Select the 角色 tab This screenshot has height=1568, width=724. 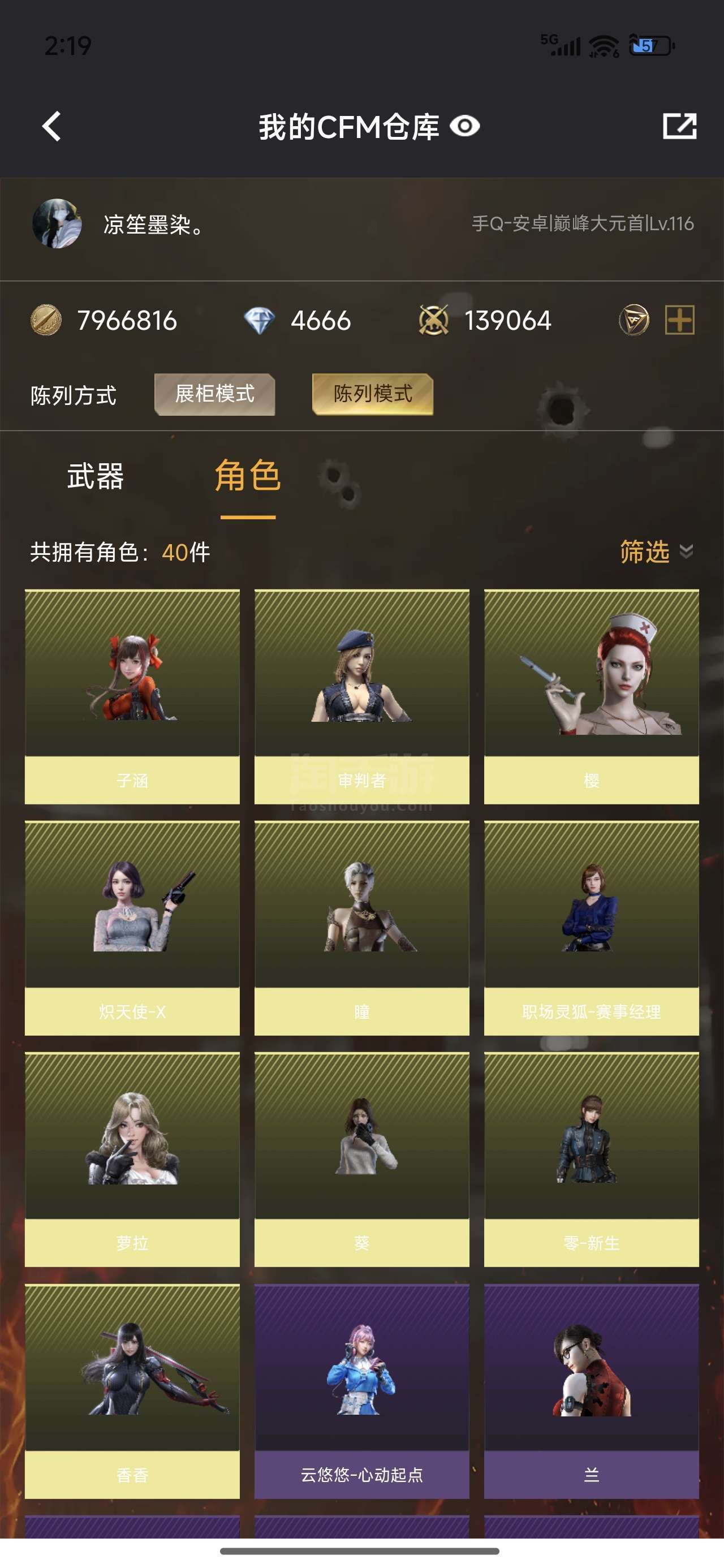(248, 476)
